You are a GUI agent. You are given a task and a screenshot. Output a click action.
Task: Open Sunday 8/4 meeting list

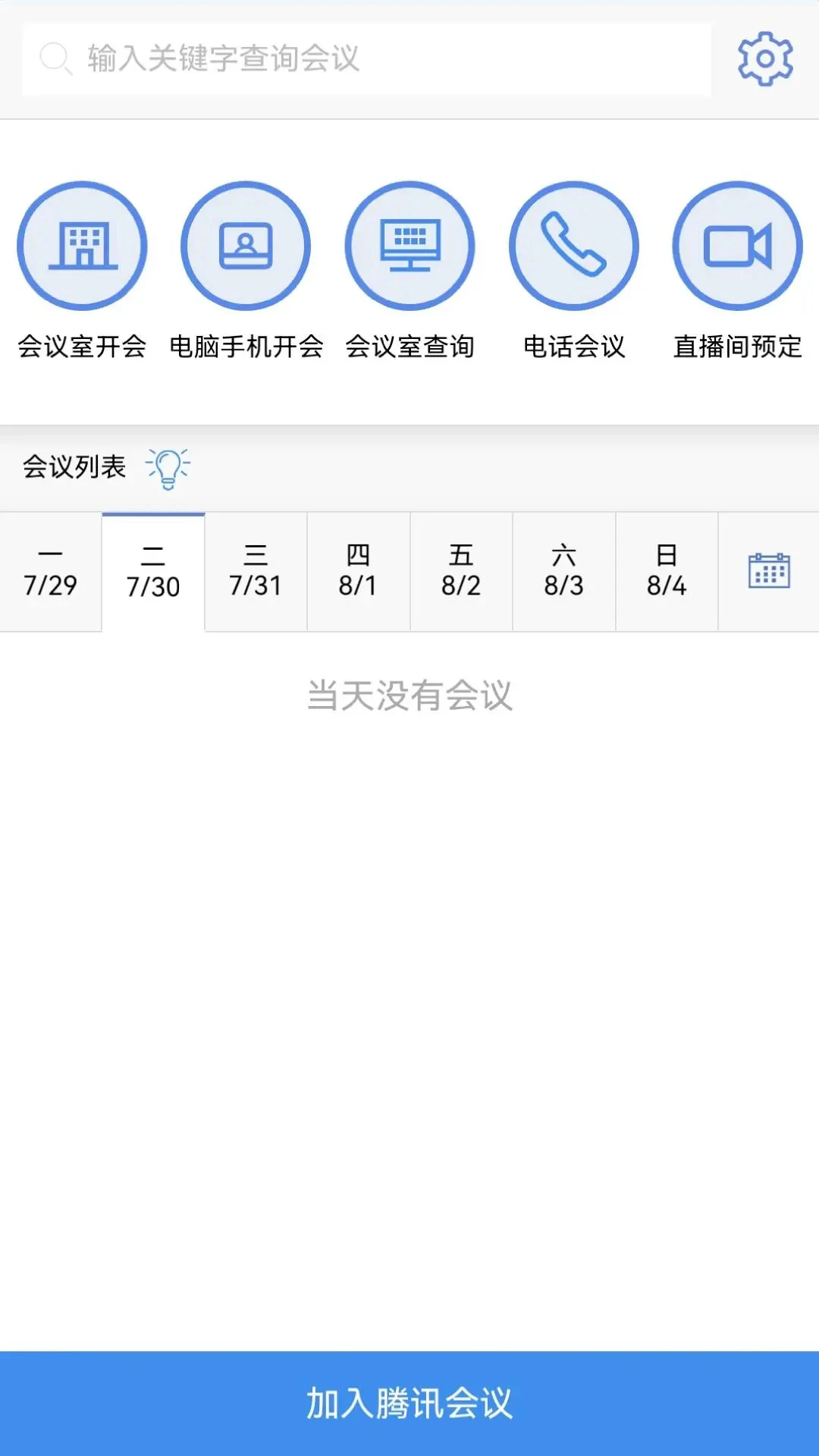[667, 571]
